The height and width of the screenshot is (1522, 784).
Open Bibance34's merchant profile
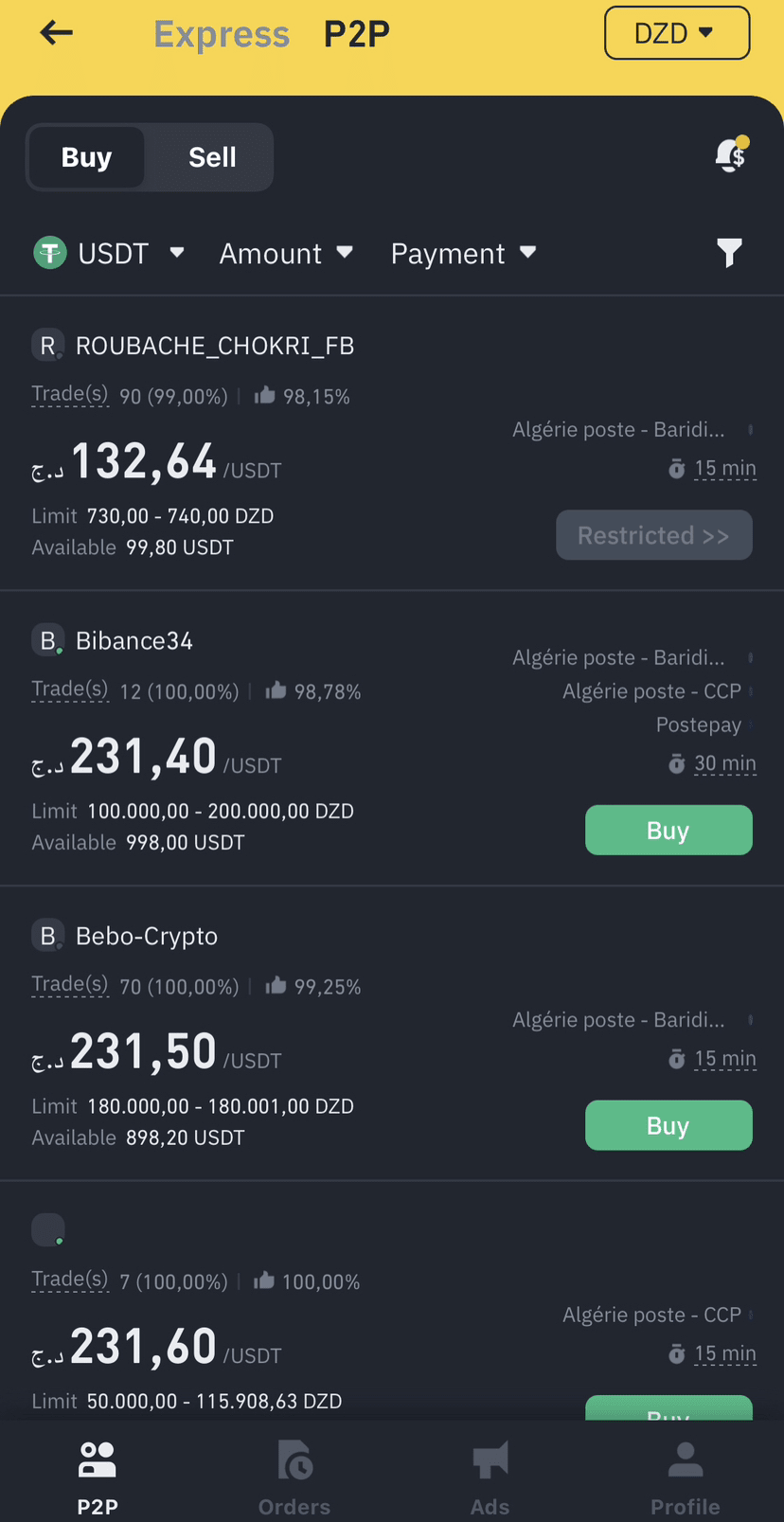click(134, 641)
